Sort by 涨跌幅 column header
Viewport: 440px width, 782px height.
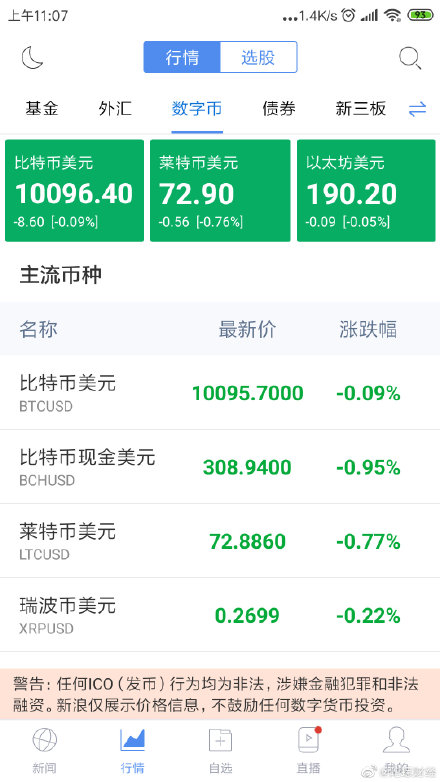tap(368, 329)
